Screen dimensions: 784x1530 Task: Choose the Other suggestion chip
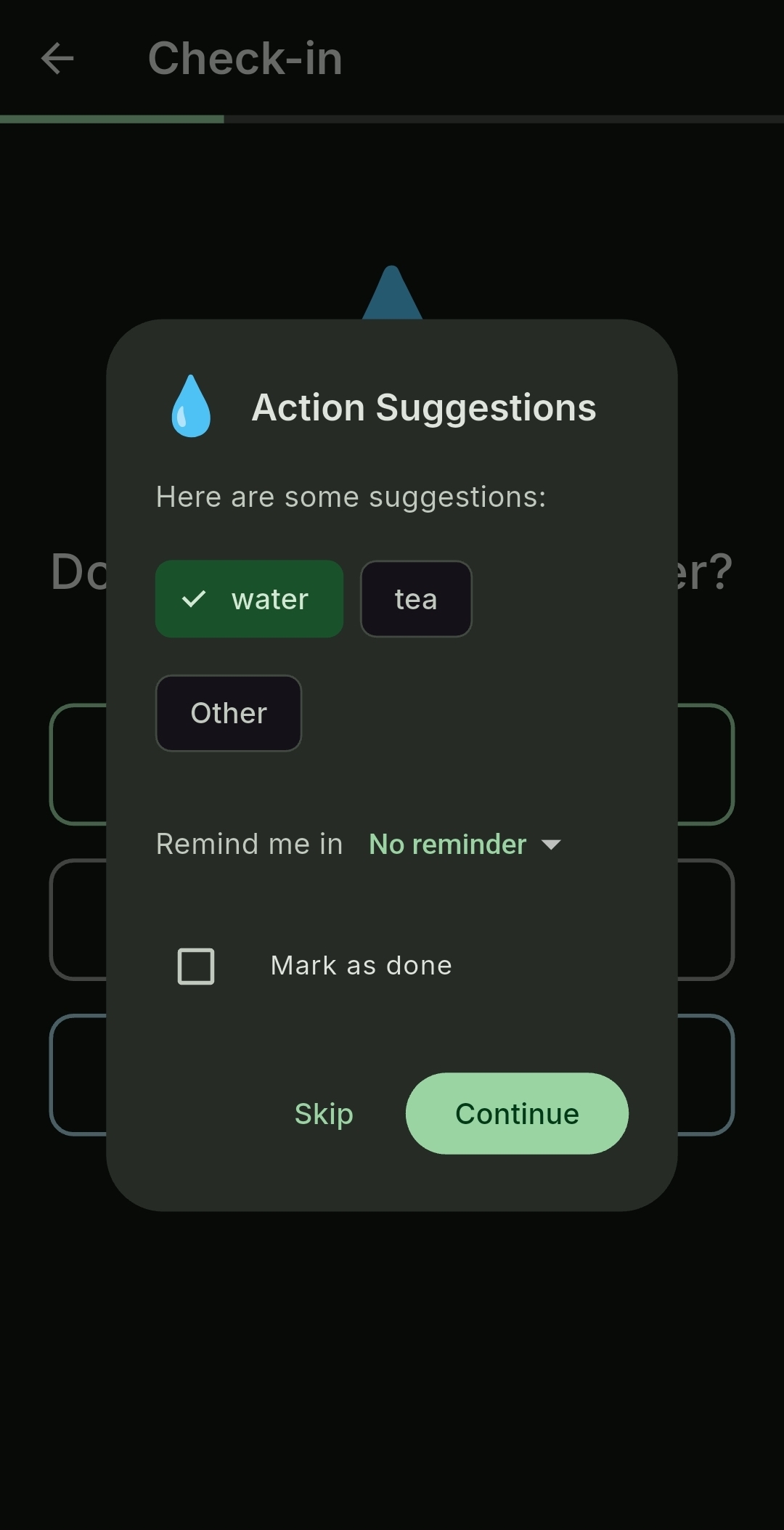click(229, 713)
